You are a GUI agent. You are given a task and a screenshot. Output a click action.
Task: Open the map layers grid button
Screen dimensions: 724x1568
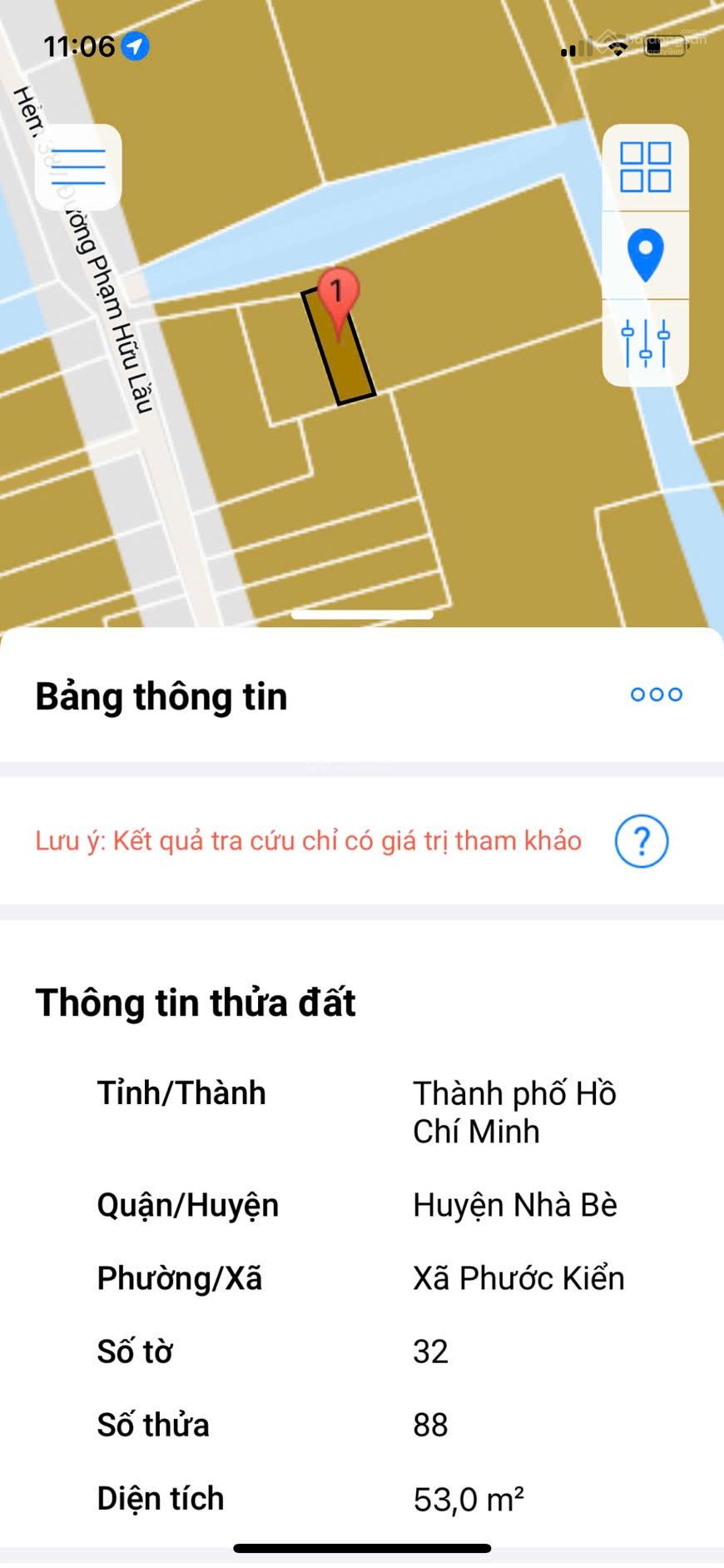(x=645, y=167)
